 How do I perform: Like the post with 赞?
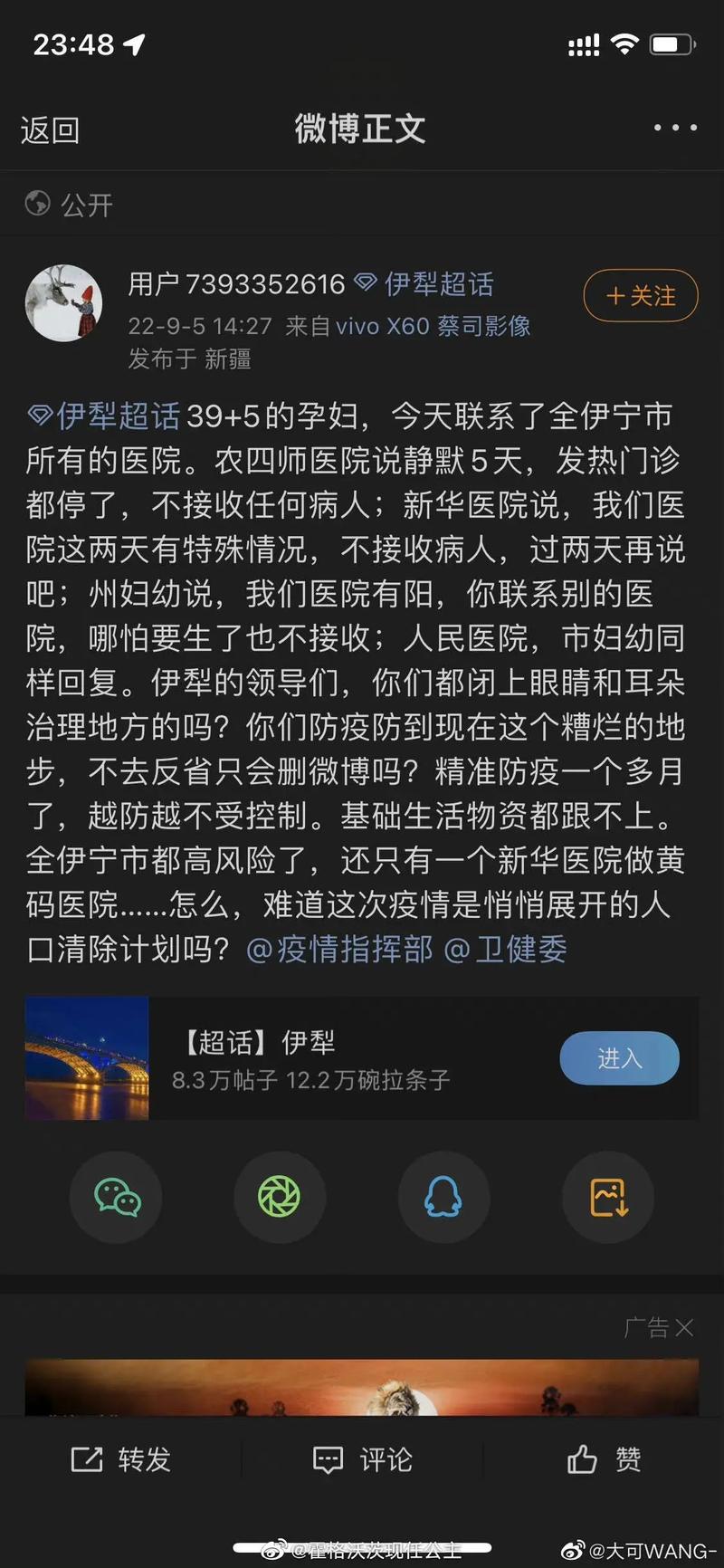click(605, 1458)
